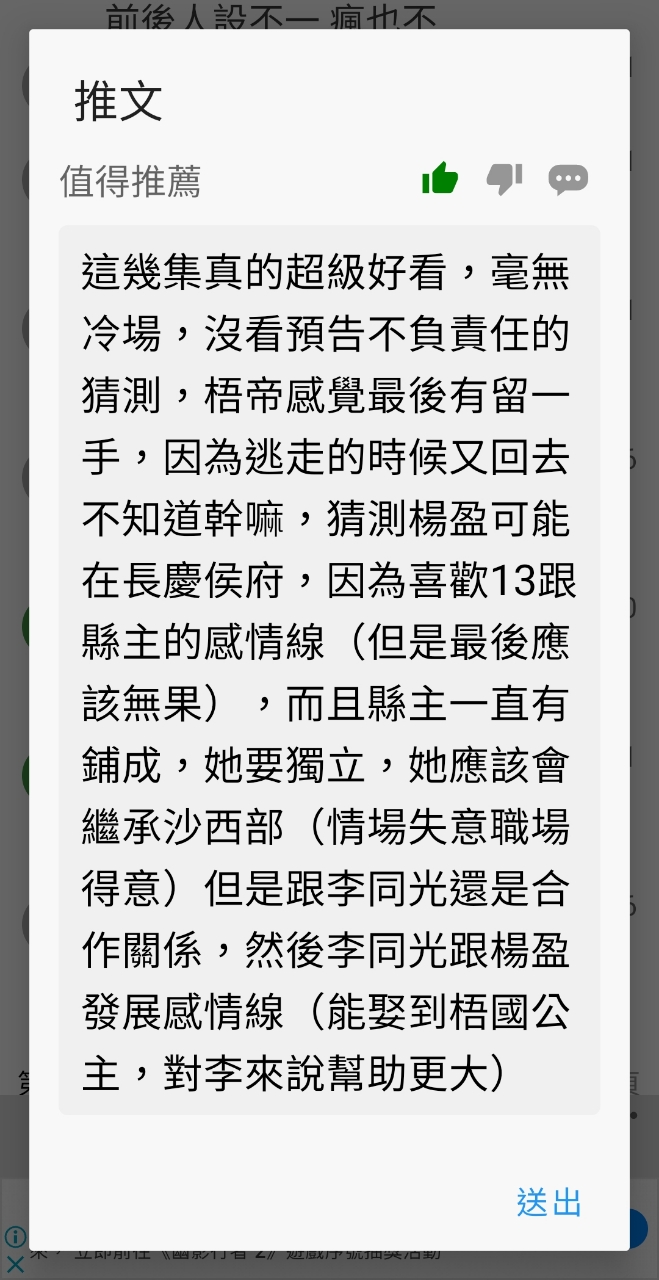Tap the comment text field to edit
This screenshot has width=659, height=1280.
coord(329,669)
